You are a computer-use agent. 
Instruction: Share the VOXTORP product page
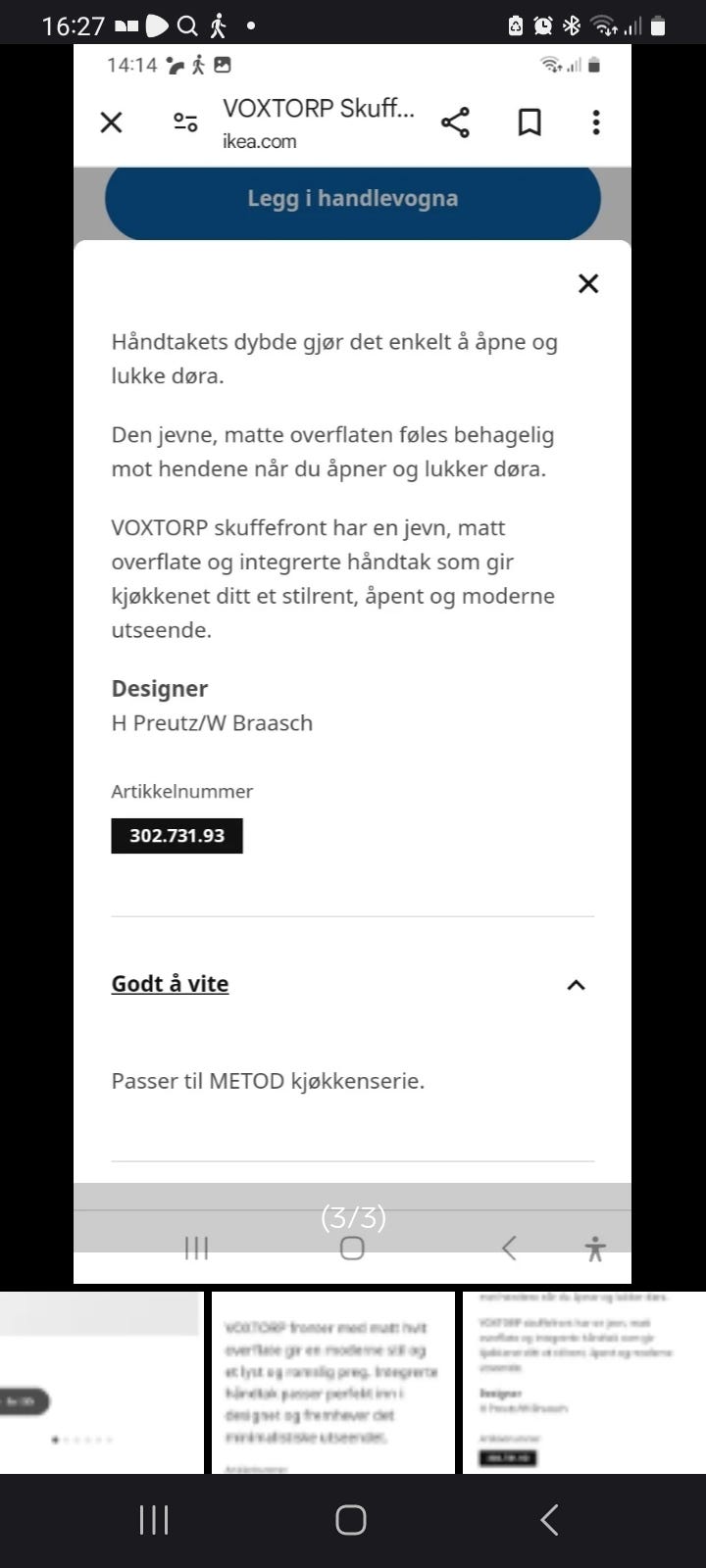pyautogui.click(x=454, y=122)
